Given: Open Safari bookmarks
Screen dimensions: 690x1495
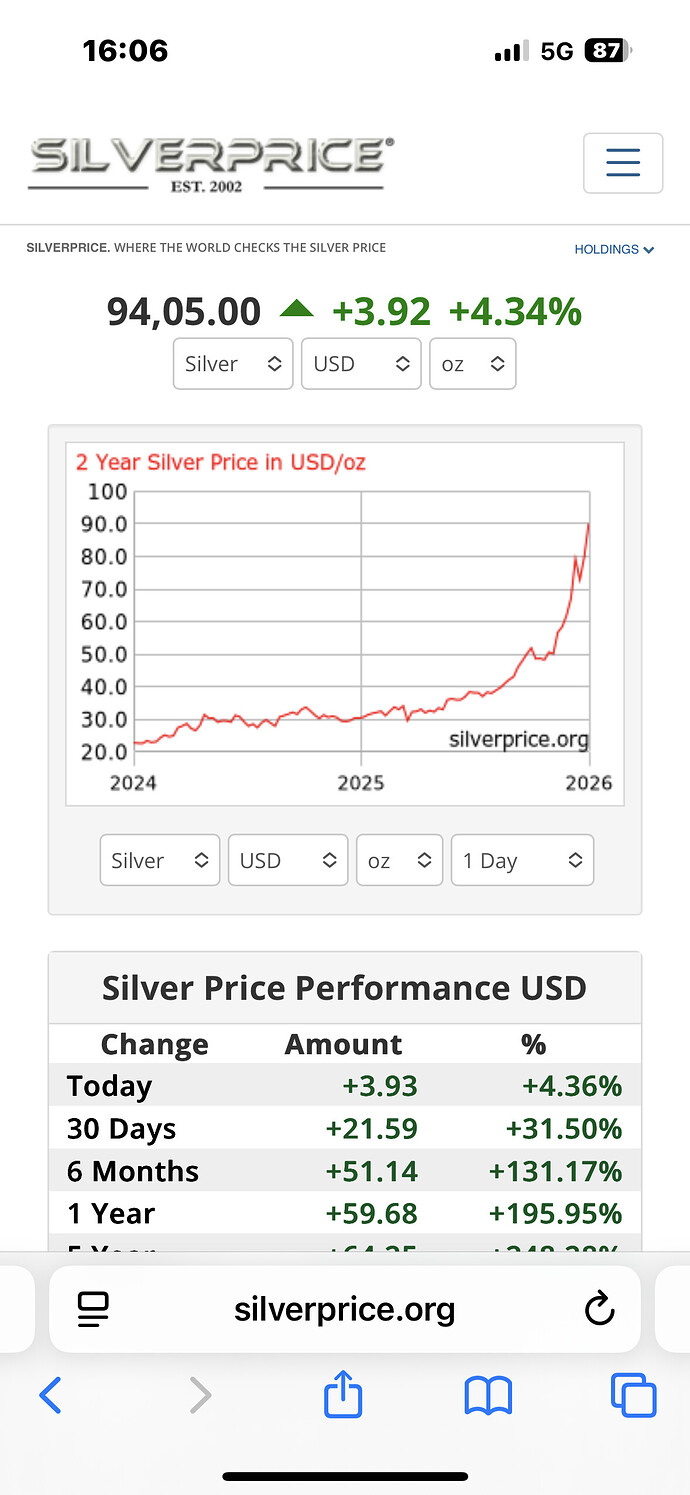Looking at the screenshot, I should 488,1395.
